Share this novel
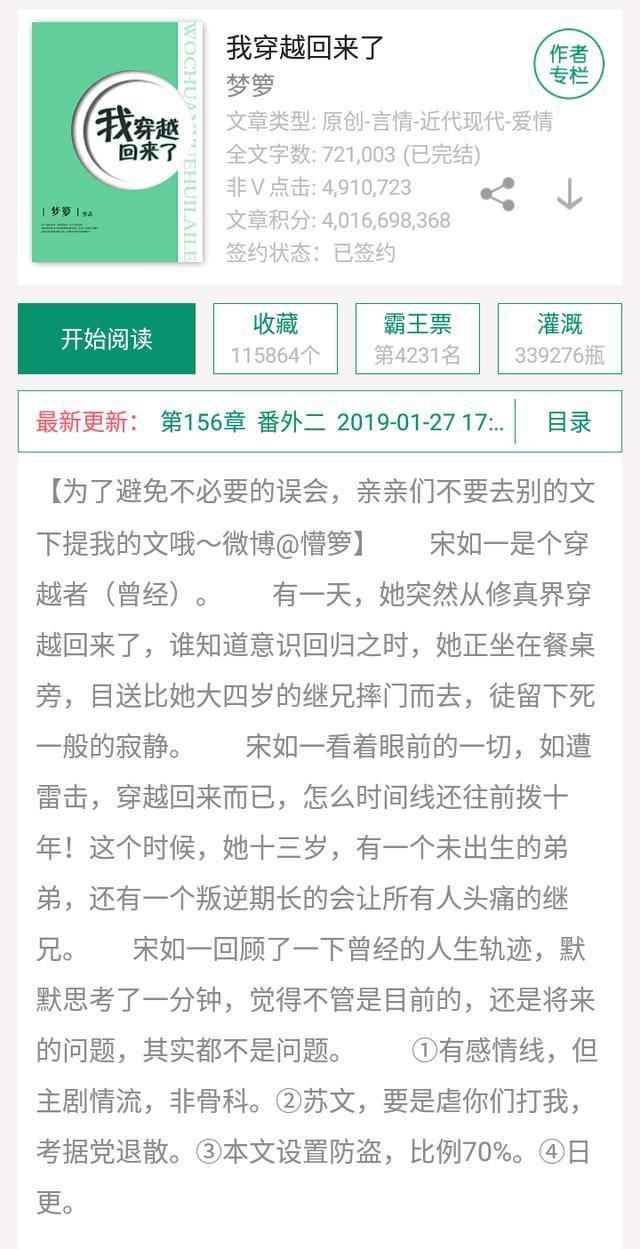 pyautogui.click(x=498, y=194)
